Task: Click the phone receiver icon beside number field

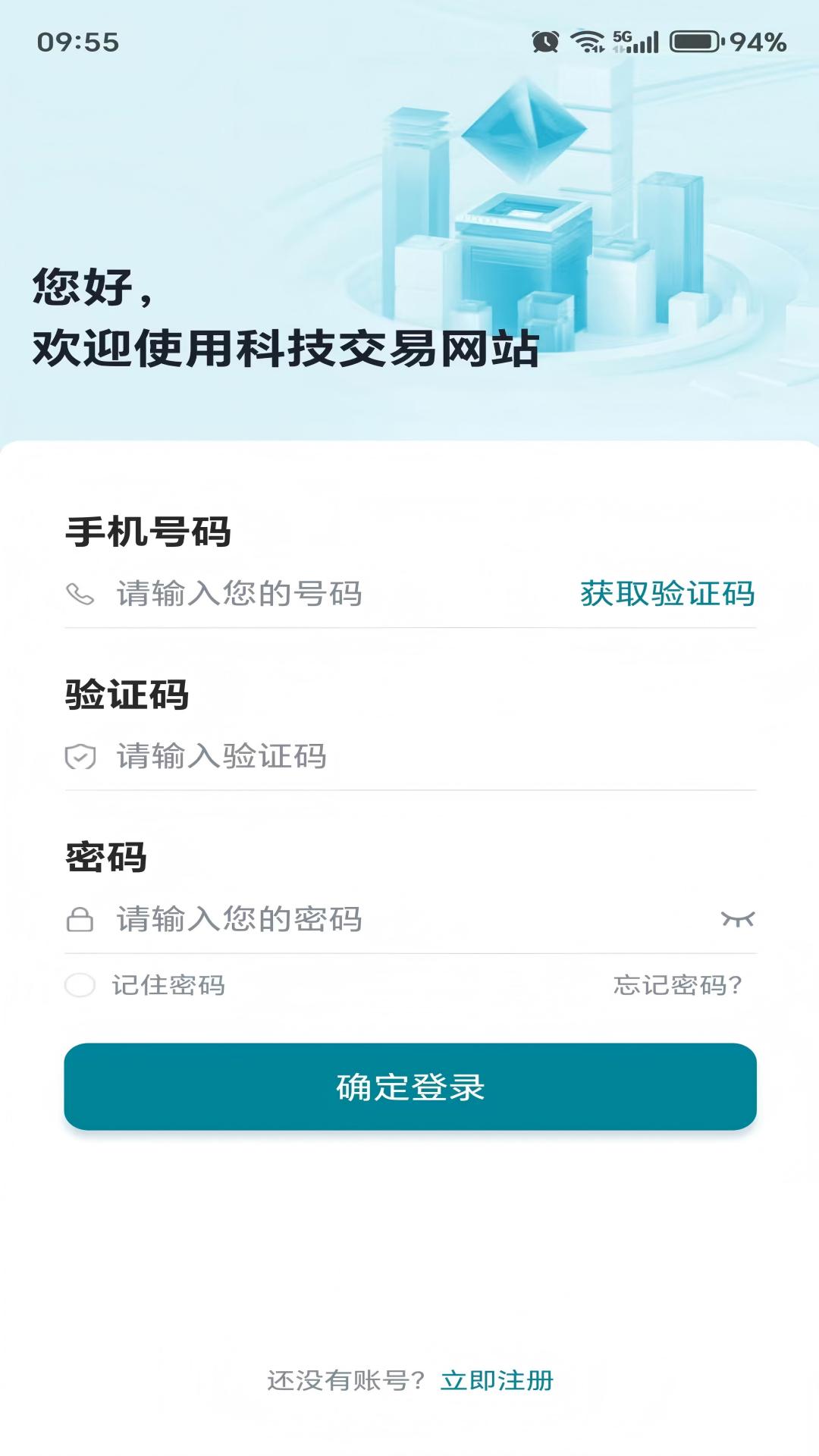Action: [79, 595]
